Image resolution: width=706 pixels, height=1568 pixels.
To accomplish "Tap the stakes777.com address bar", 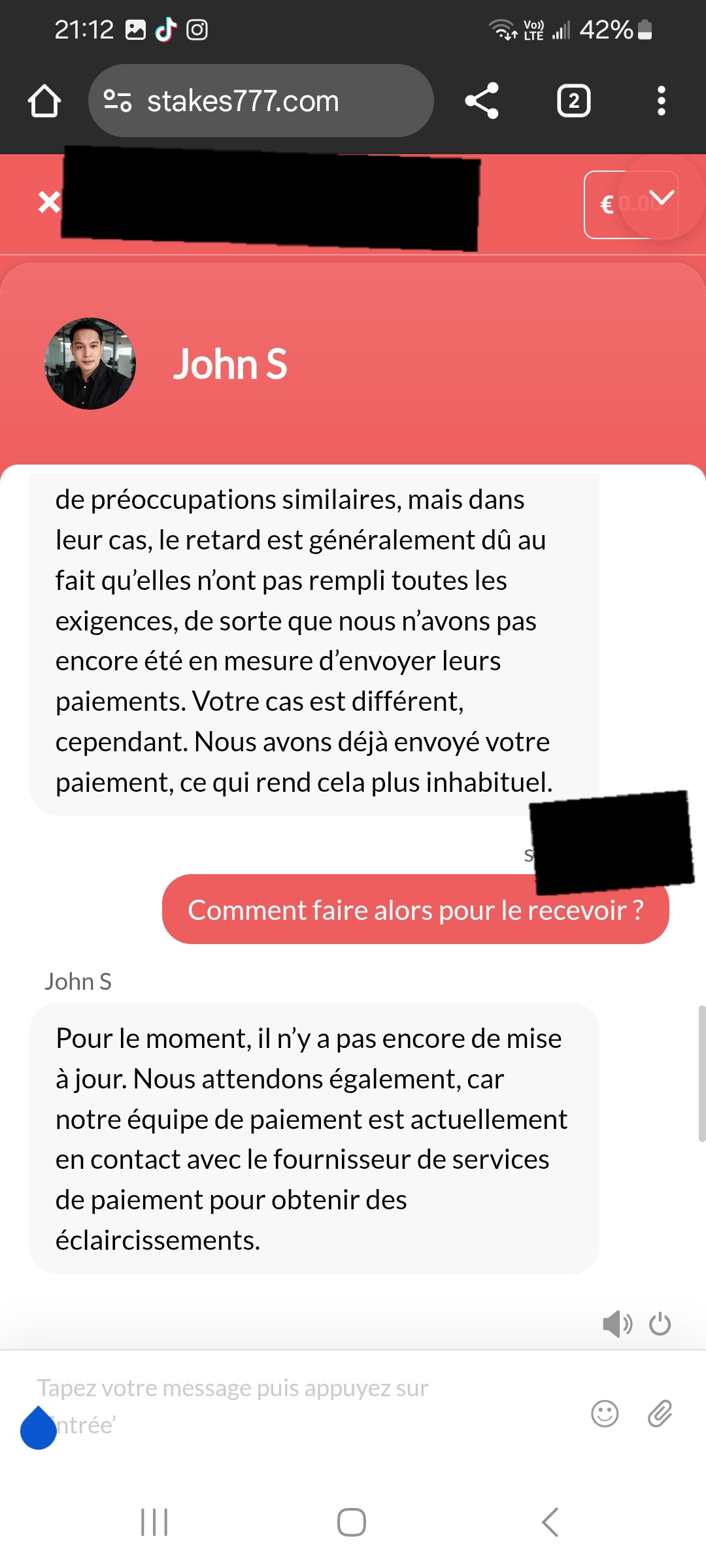I will coord(261,101).
